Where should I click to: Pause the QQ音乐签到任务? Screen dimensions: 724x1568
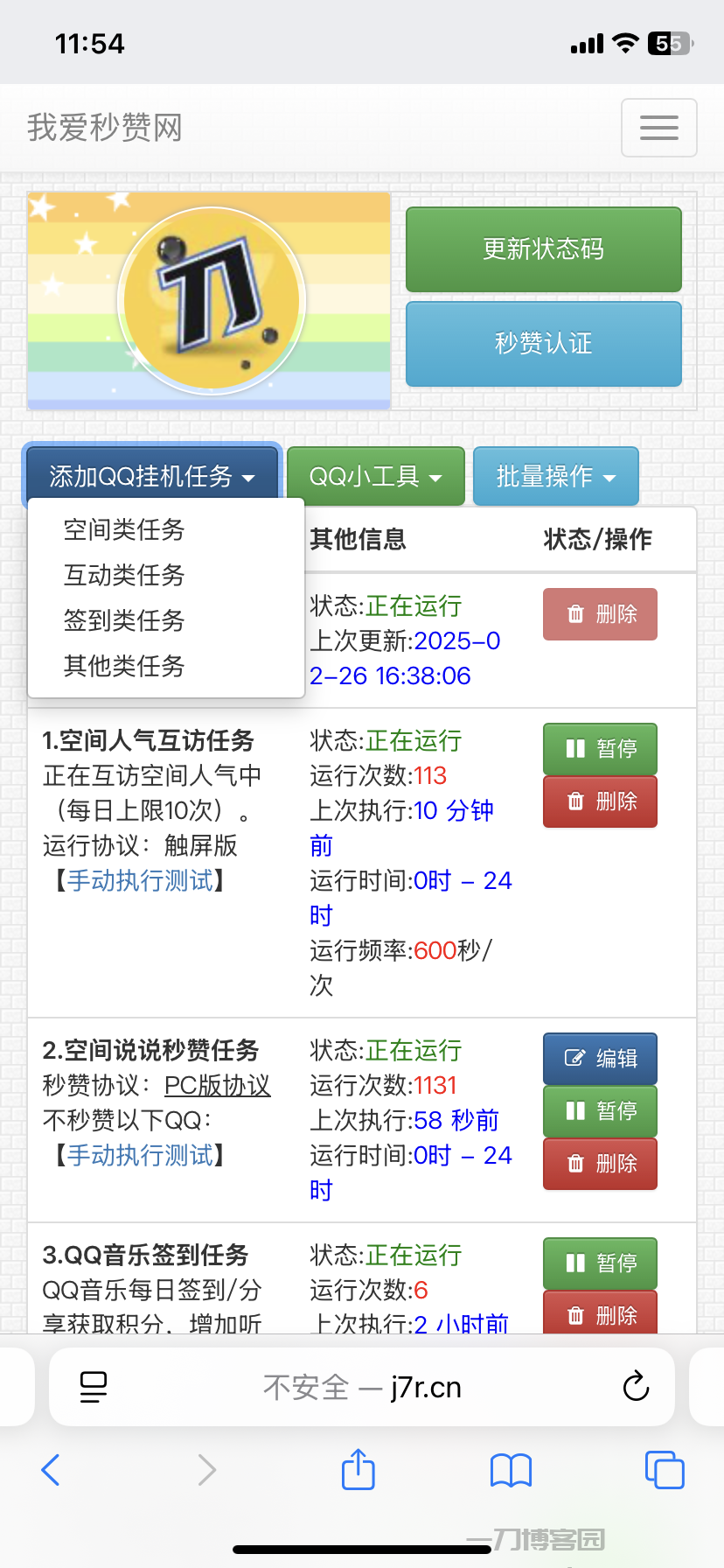[600, 1263]
